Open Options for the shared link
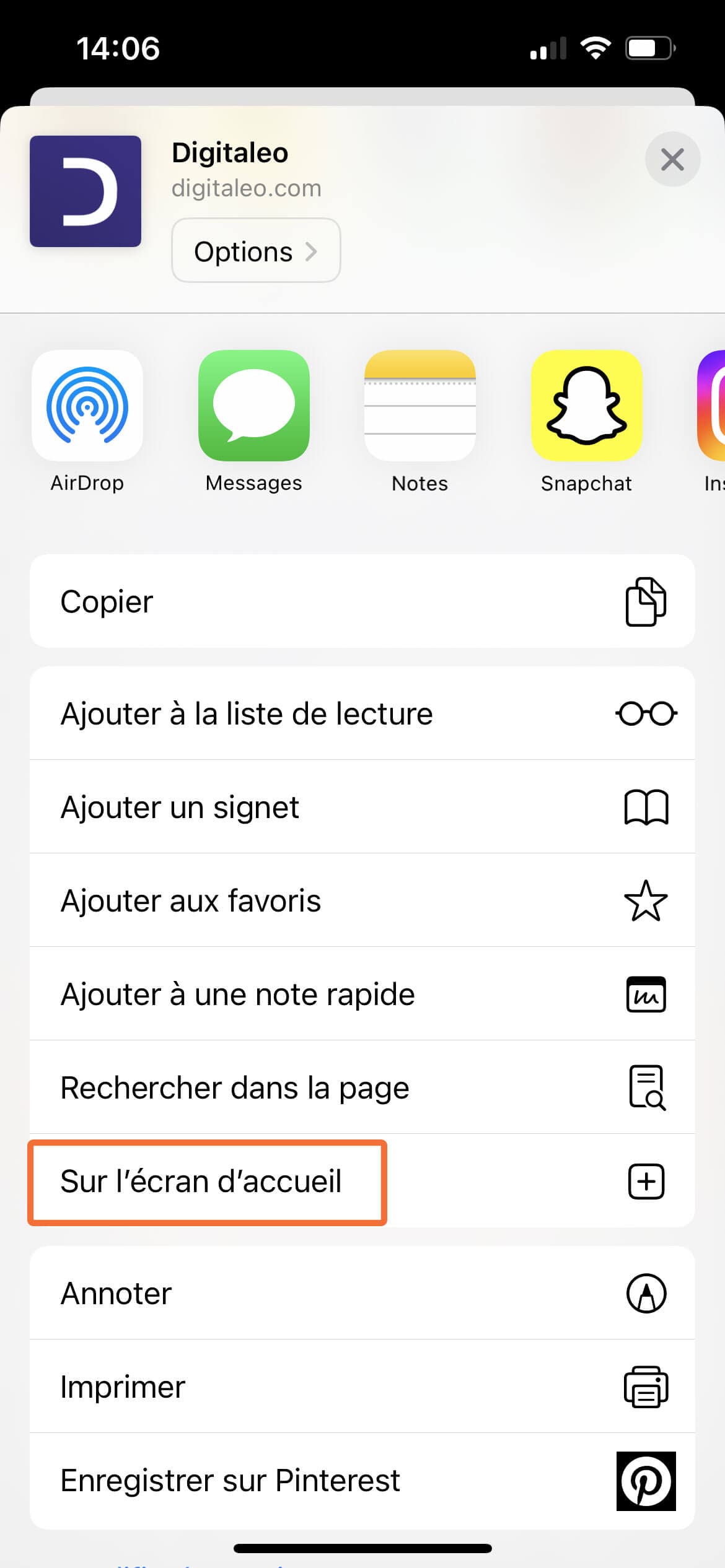This screenshot has height=1568, width=725. tap(255, 251)
